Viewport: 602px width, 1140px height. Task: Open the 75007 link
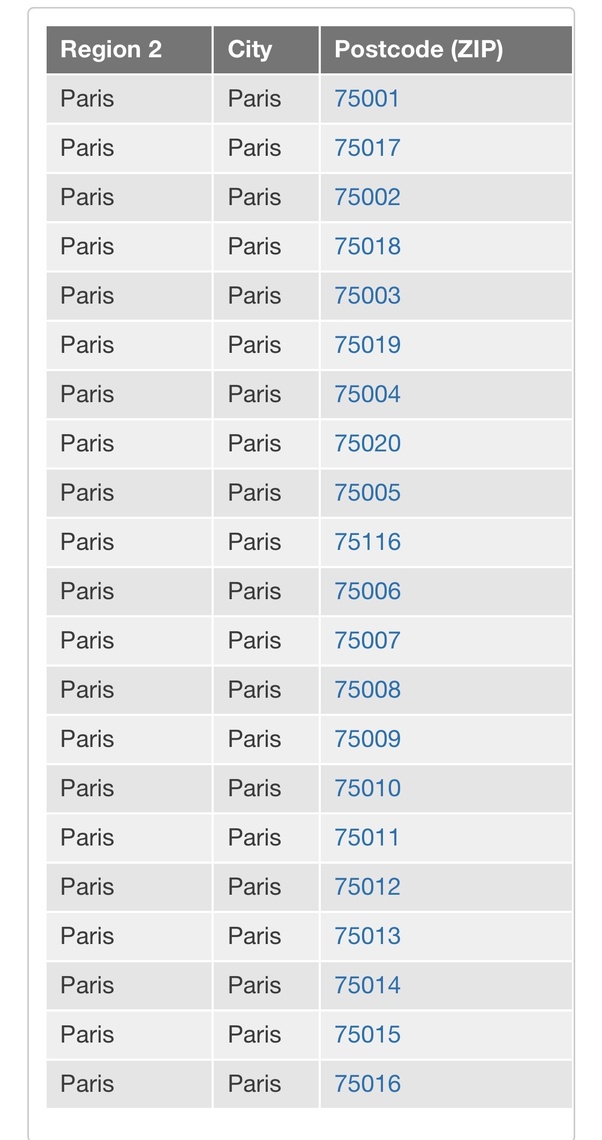367,640
